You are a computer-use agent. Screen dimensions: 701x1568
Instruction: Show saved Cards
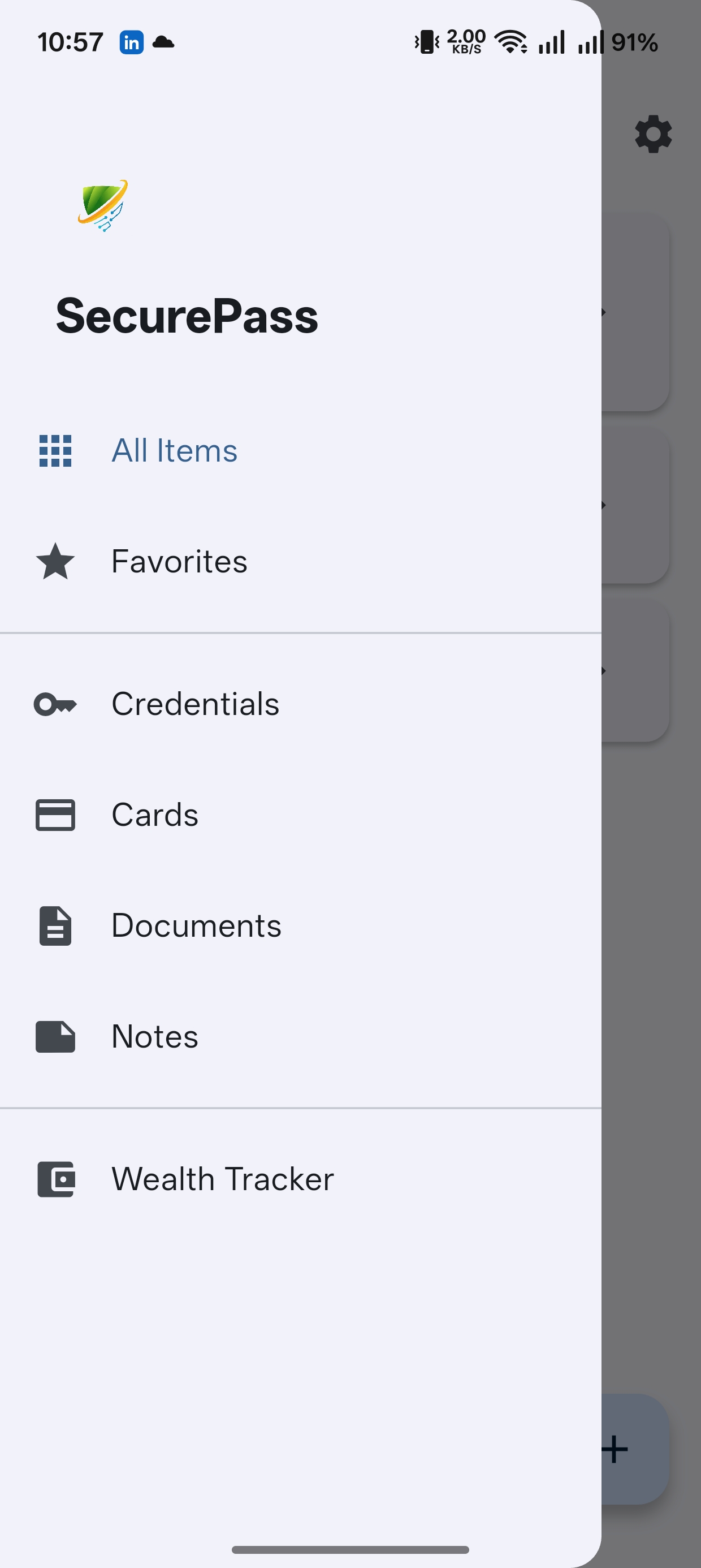154,815
